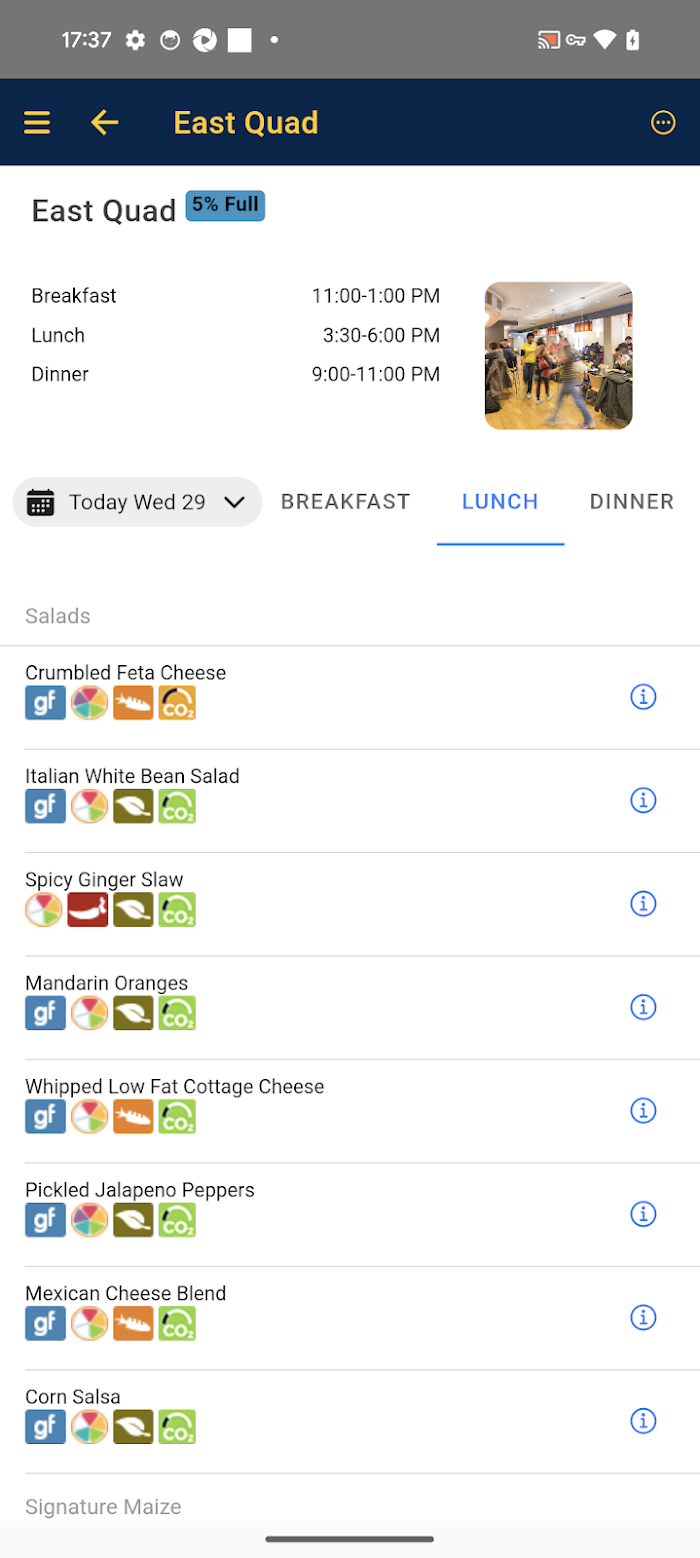Show info for Crumbled Feta Cheese

click(643, 697)
